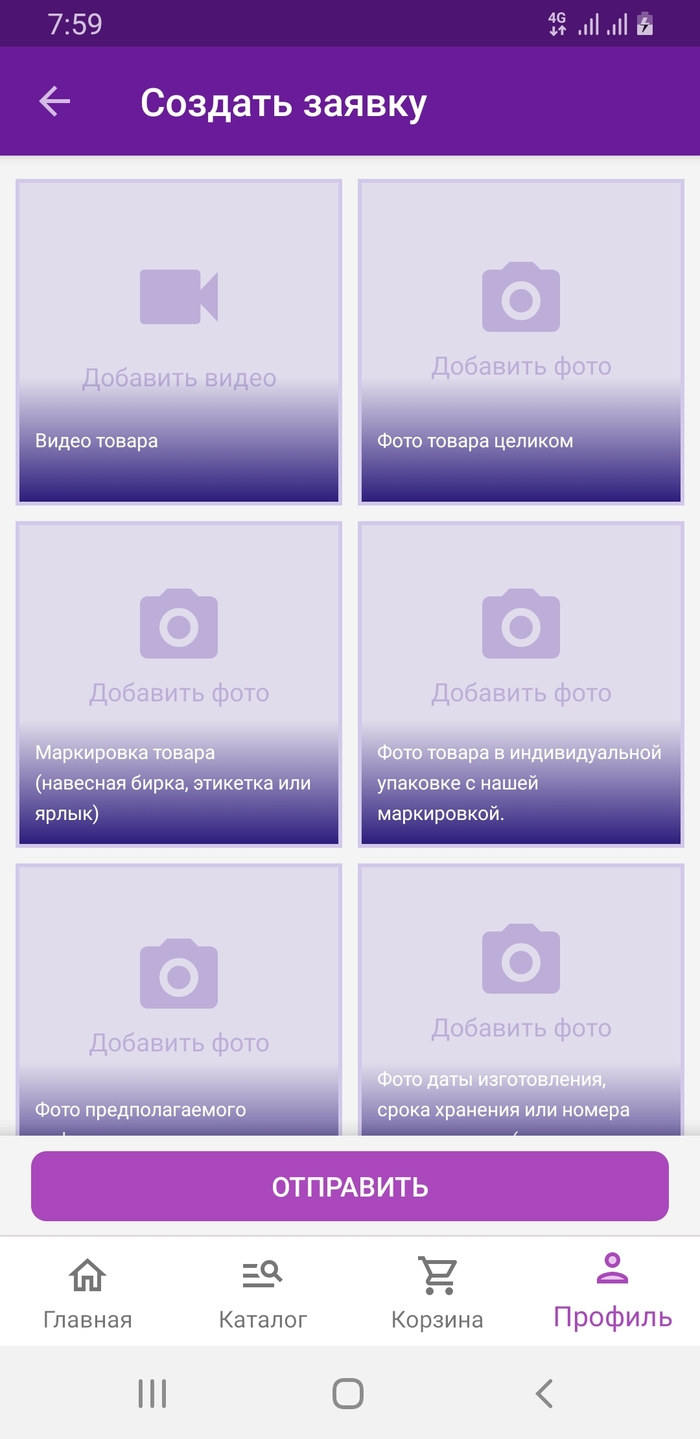The image size is (700, 1439).
Task: Go to the phone's home screen
Action: [x=348, y=1393]
